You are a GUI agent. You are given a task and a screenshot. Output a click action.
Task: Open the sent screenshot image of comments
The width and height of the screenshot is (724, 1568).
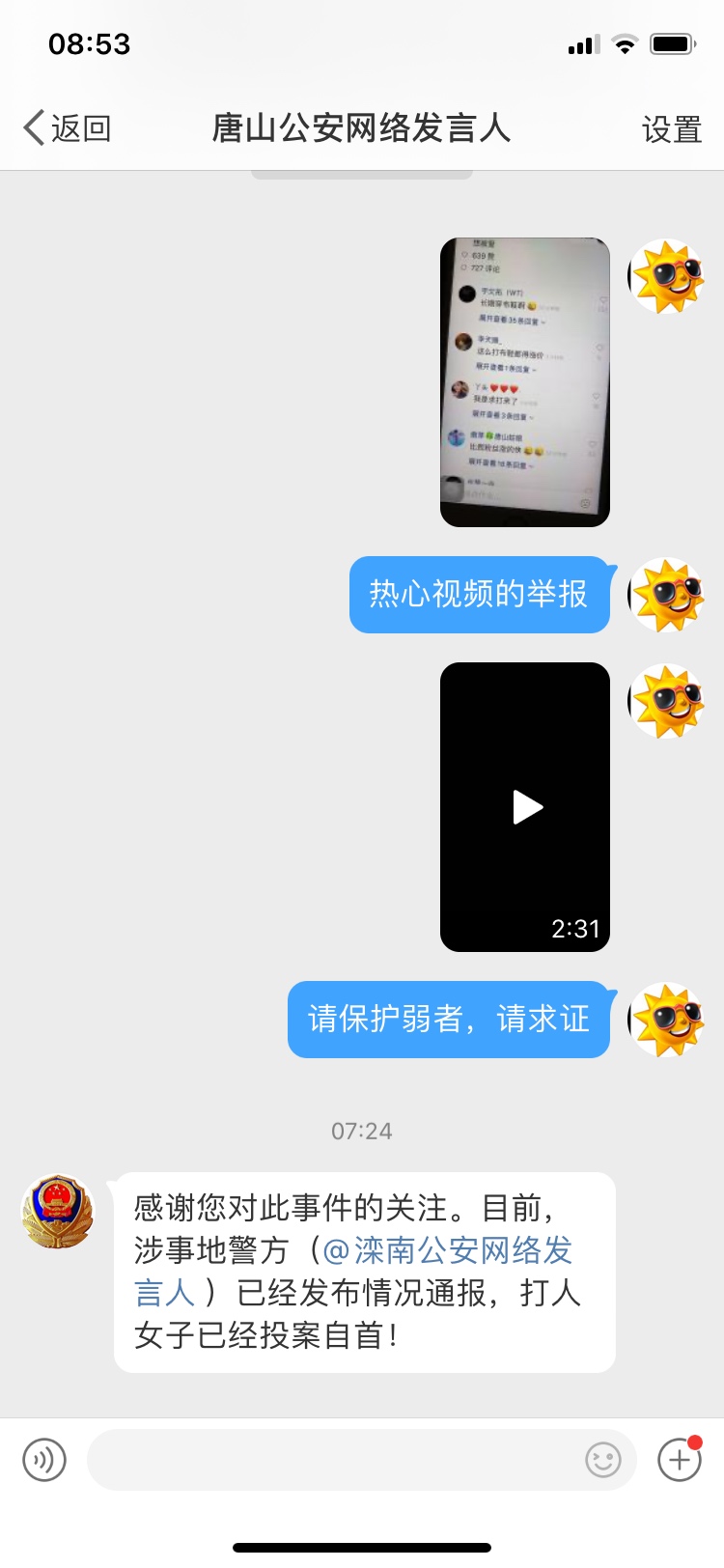click(524, 382)
